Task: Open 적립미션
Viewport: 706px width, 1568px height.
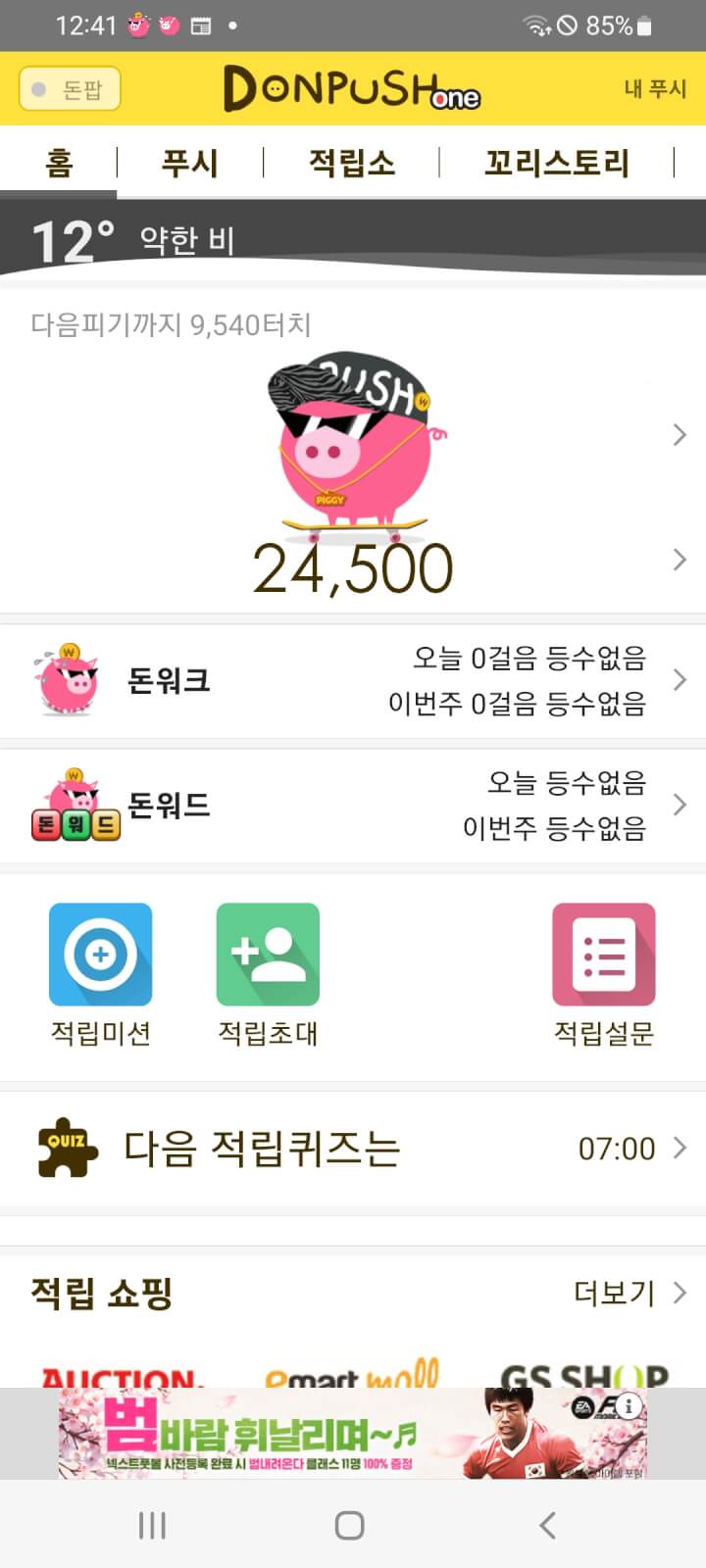Action: click(100, 972)
